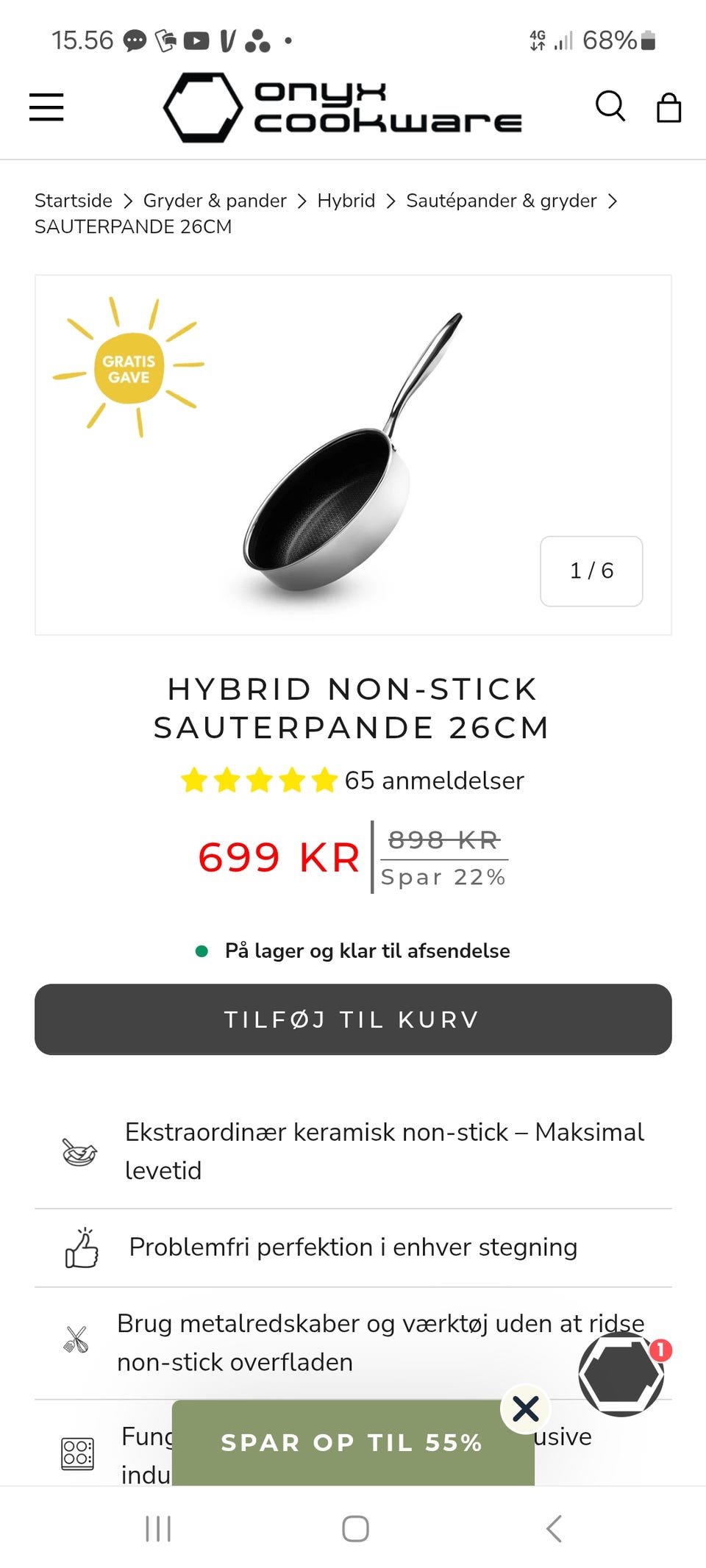Screen dimensions: 706x1568
Task: Open the hamburger menu
Action: pos(46,107)
